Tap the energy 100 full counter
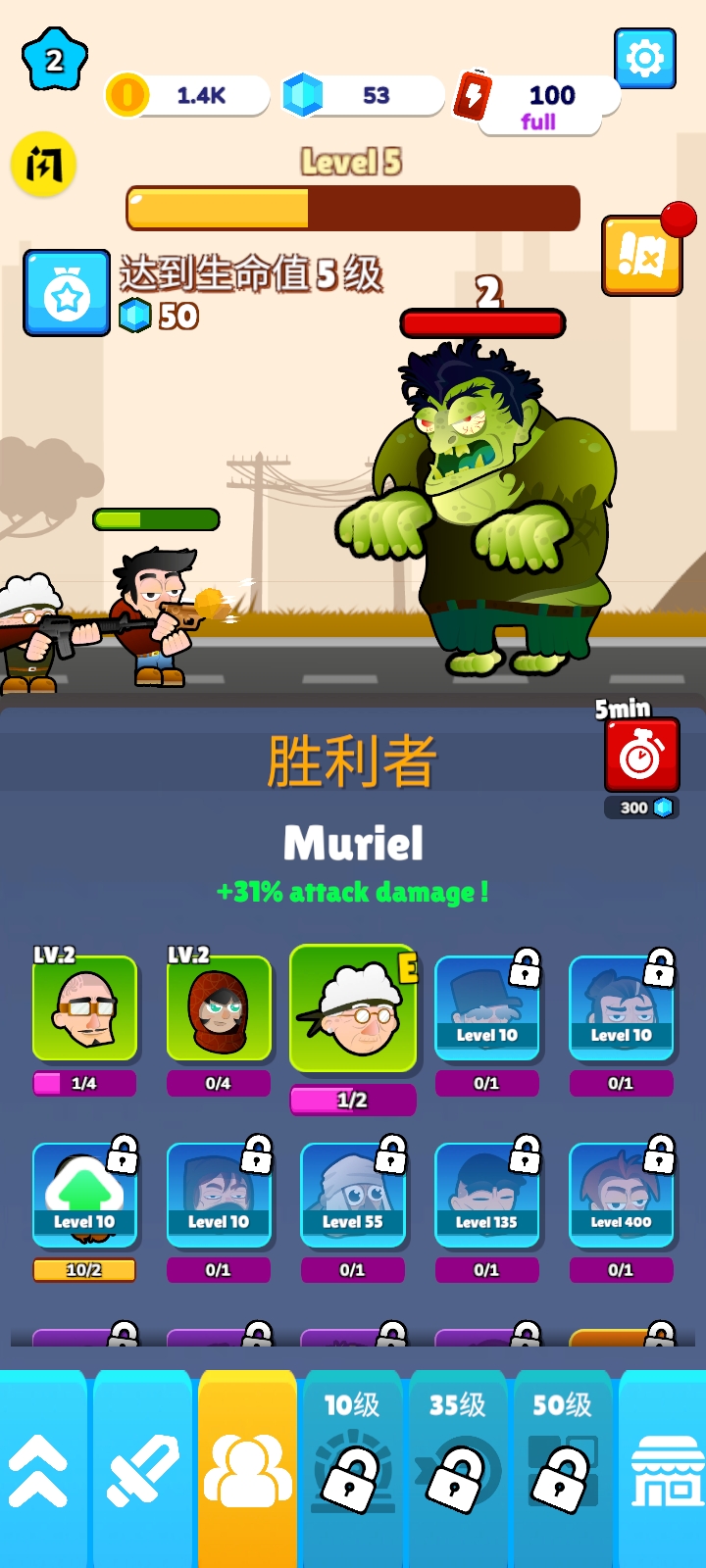 539,103
